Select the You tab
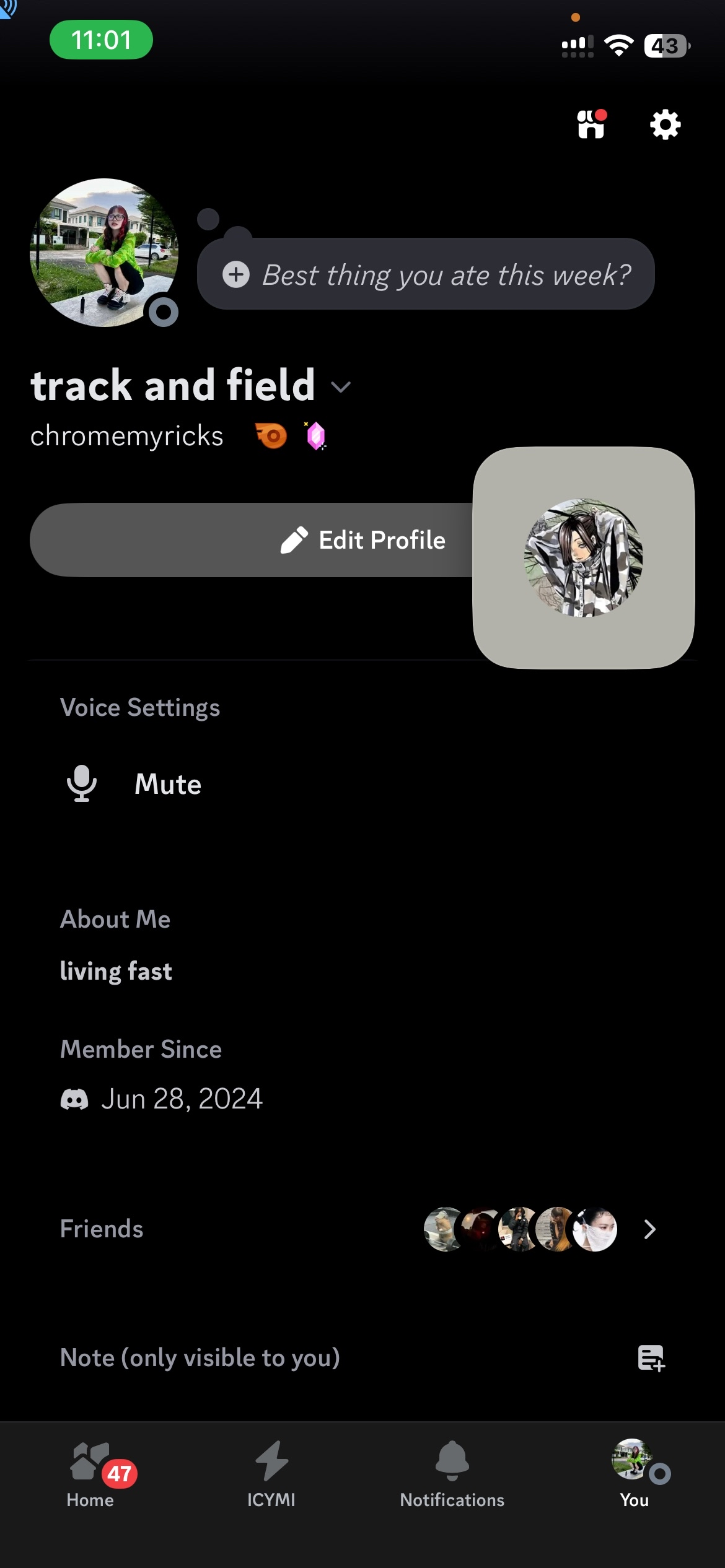 pyautogui.click(x=635, y=1474)
